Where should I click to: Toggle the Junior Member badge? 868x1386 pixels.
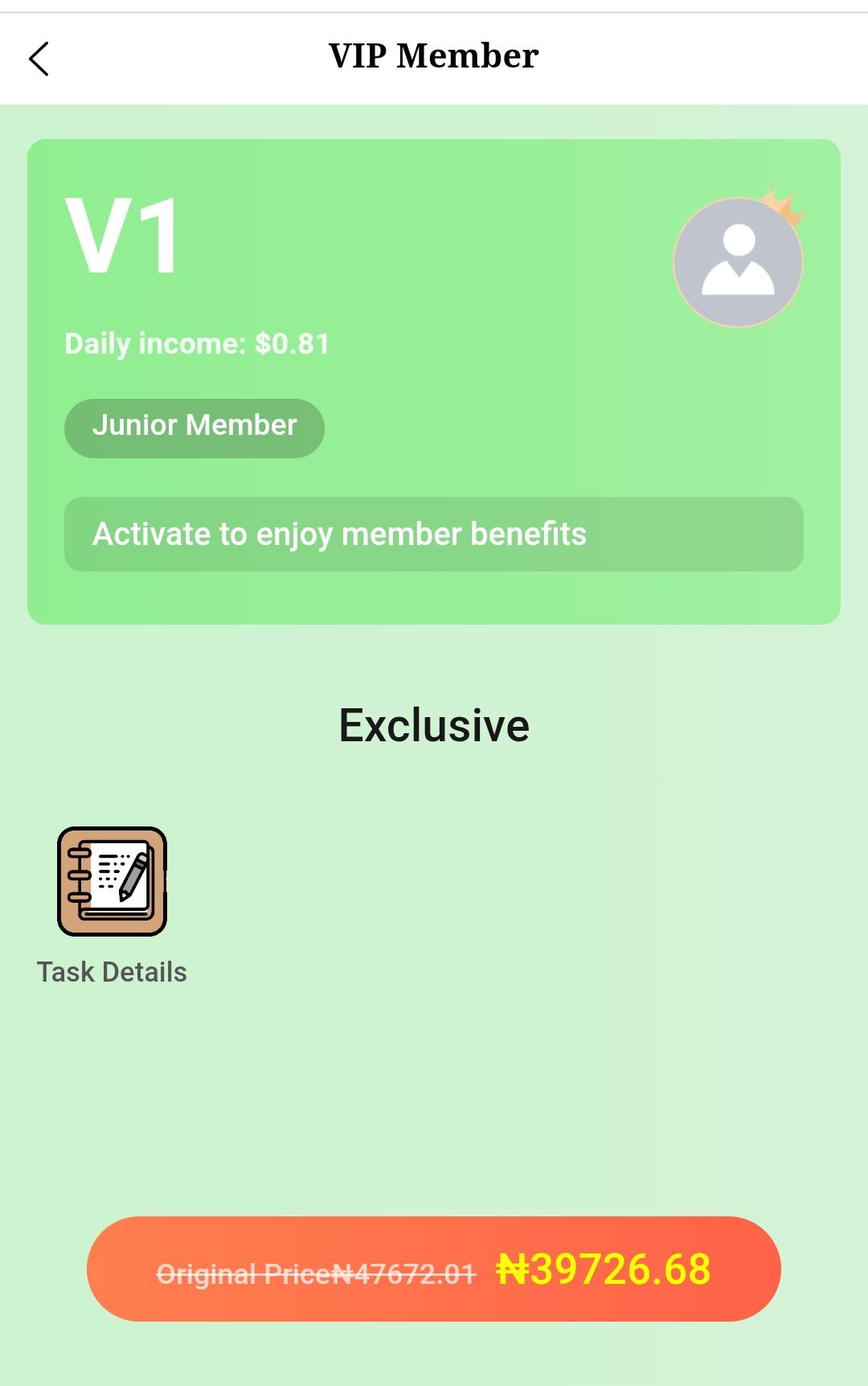[194, 426]
